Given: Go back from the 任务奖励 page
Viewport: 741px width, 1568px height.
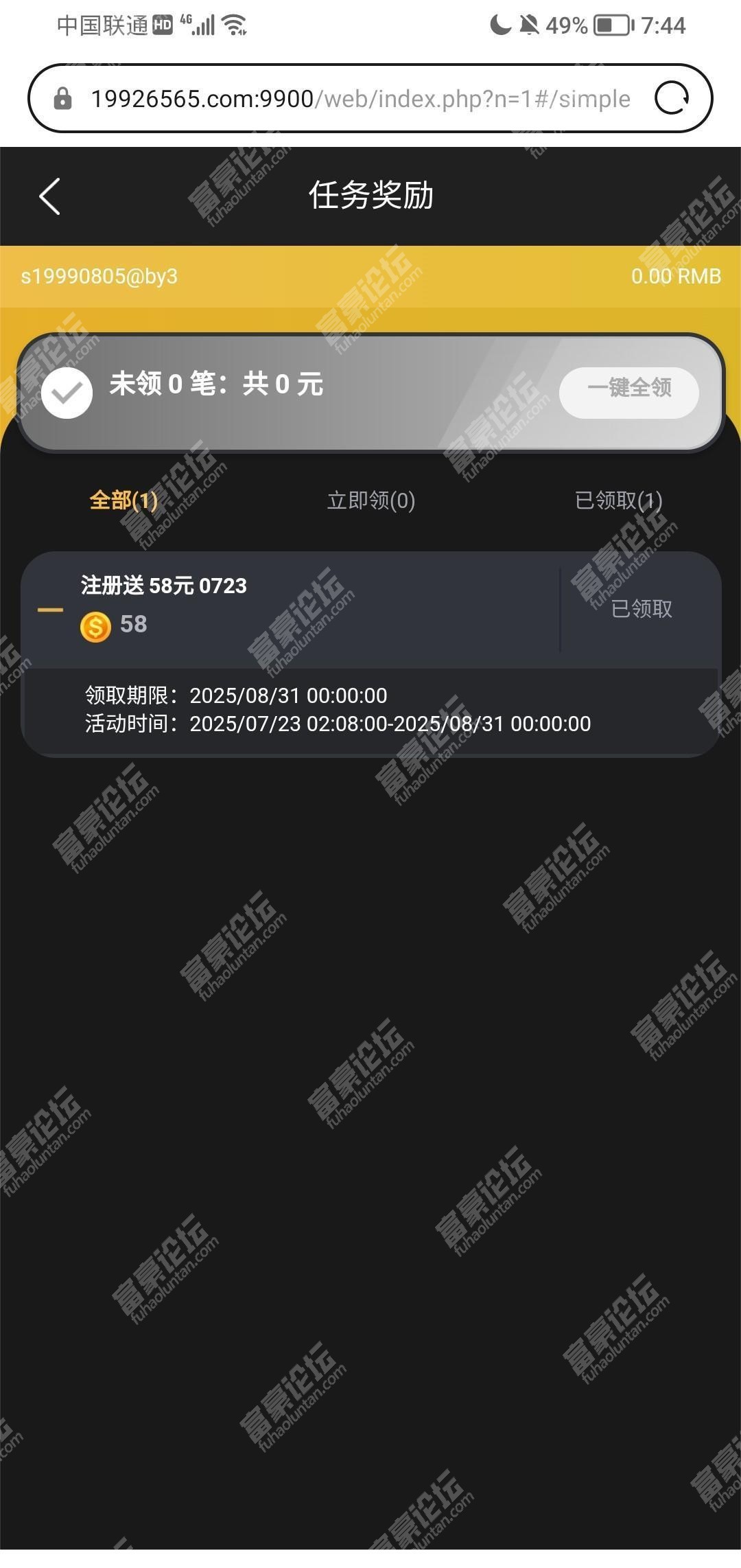Looking at the screenshot, I should [50, 196].
